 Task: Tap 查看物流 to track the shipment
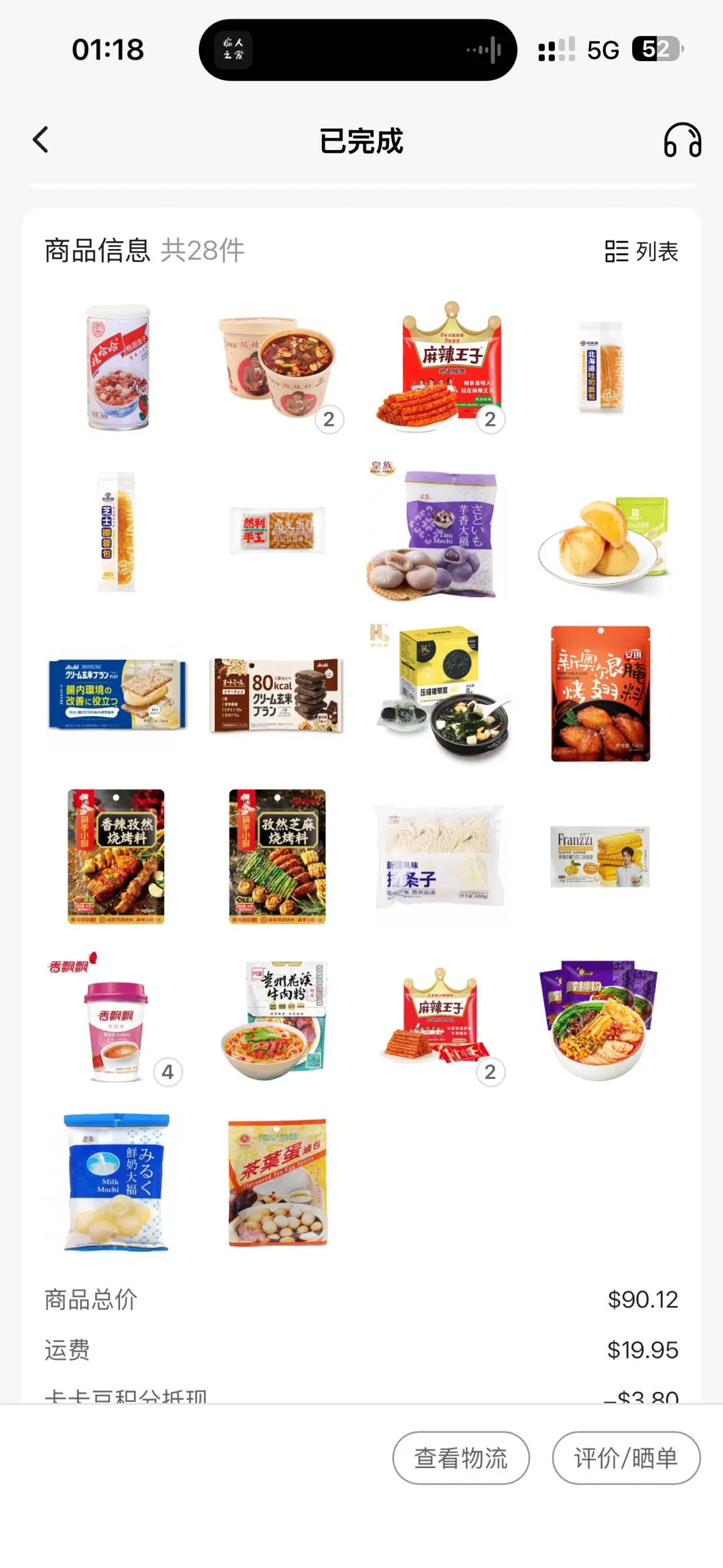pyautogui.click(x=461, y=1458)
